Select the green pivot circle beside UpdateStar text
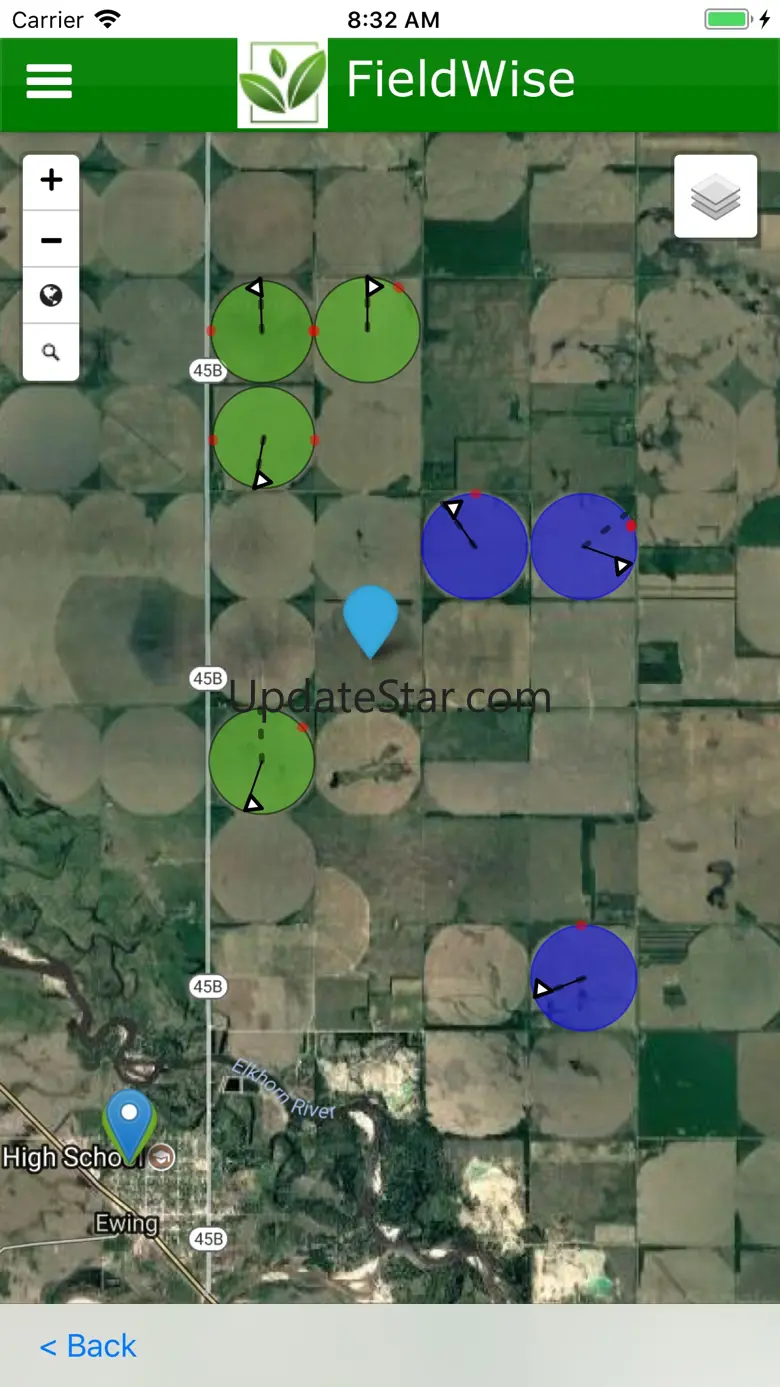Screen dimensions: 780x1387 click(262, 762)
